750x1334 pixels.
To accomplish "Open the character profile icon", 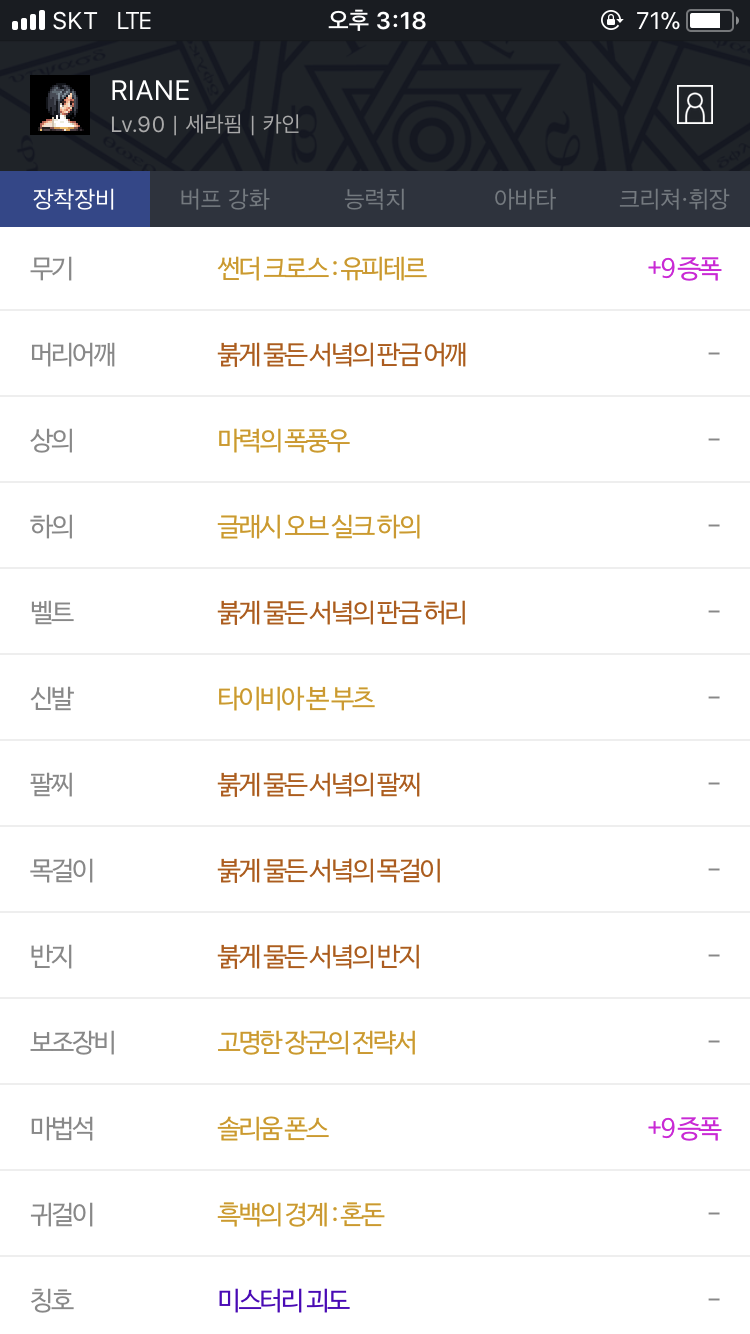I will (x=694, y=104).
